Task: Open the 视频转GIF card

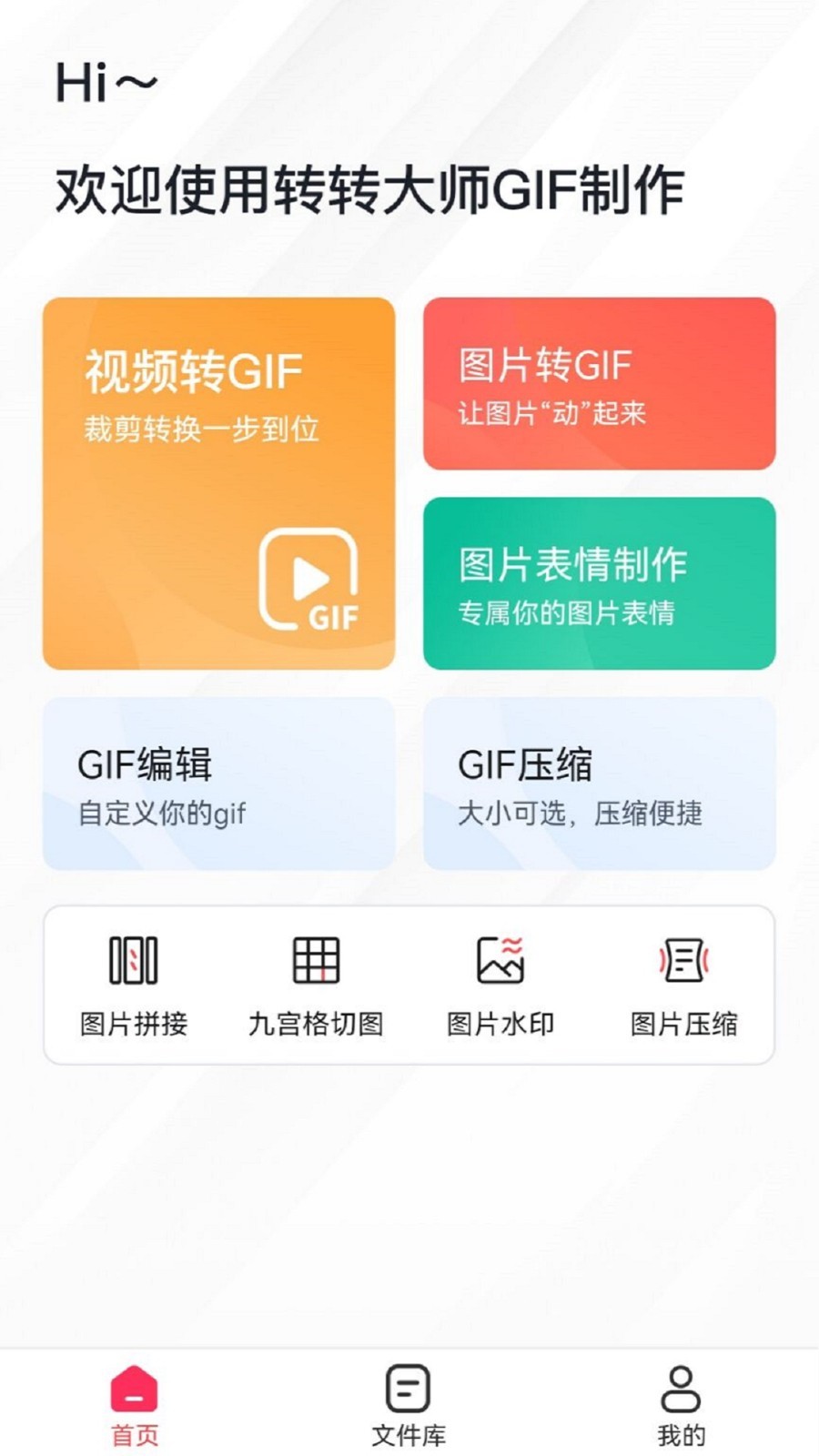Action: pos(218,483)
